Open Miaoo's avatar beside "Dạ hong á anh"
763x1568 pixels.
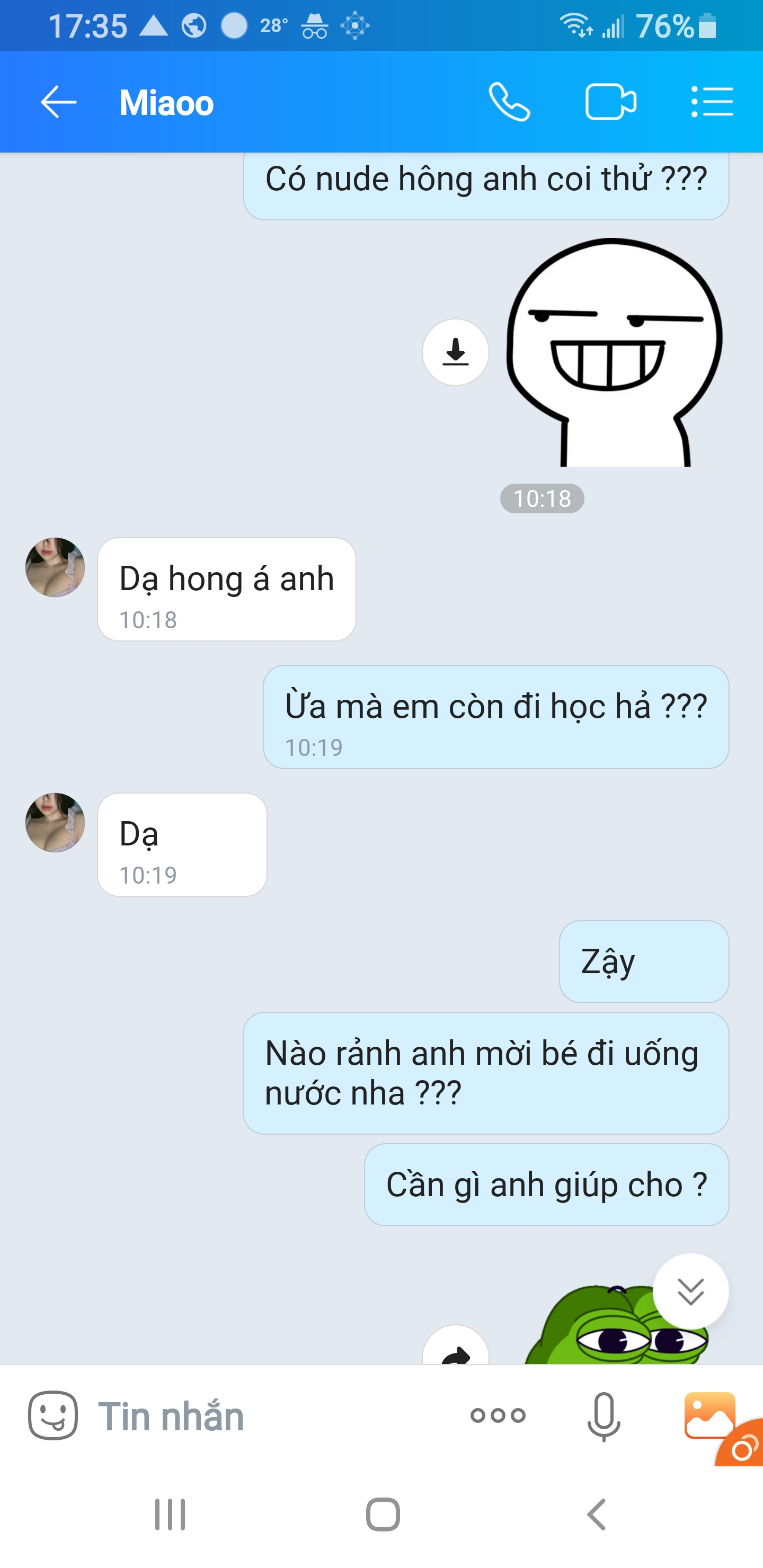(x=55, y=567)
